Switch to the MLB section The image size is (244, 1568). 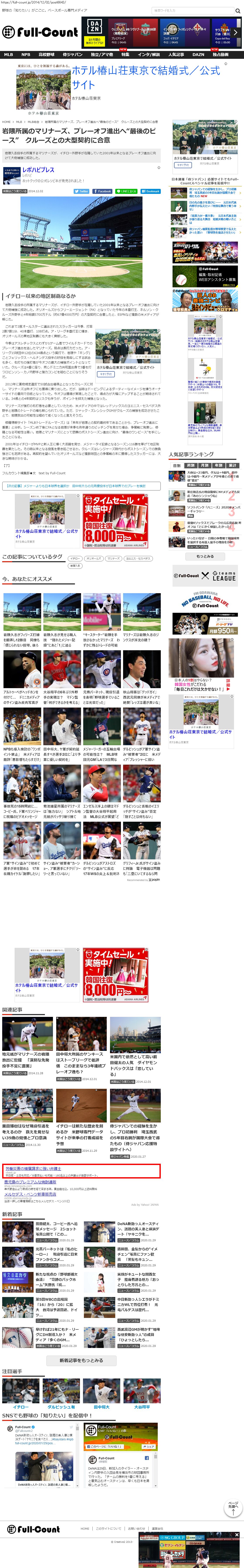pyautogui.click(x=8, y=55)
